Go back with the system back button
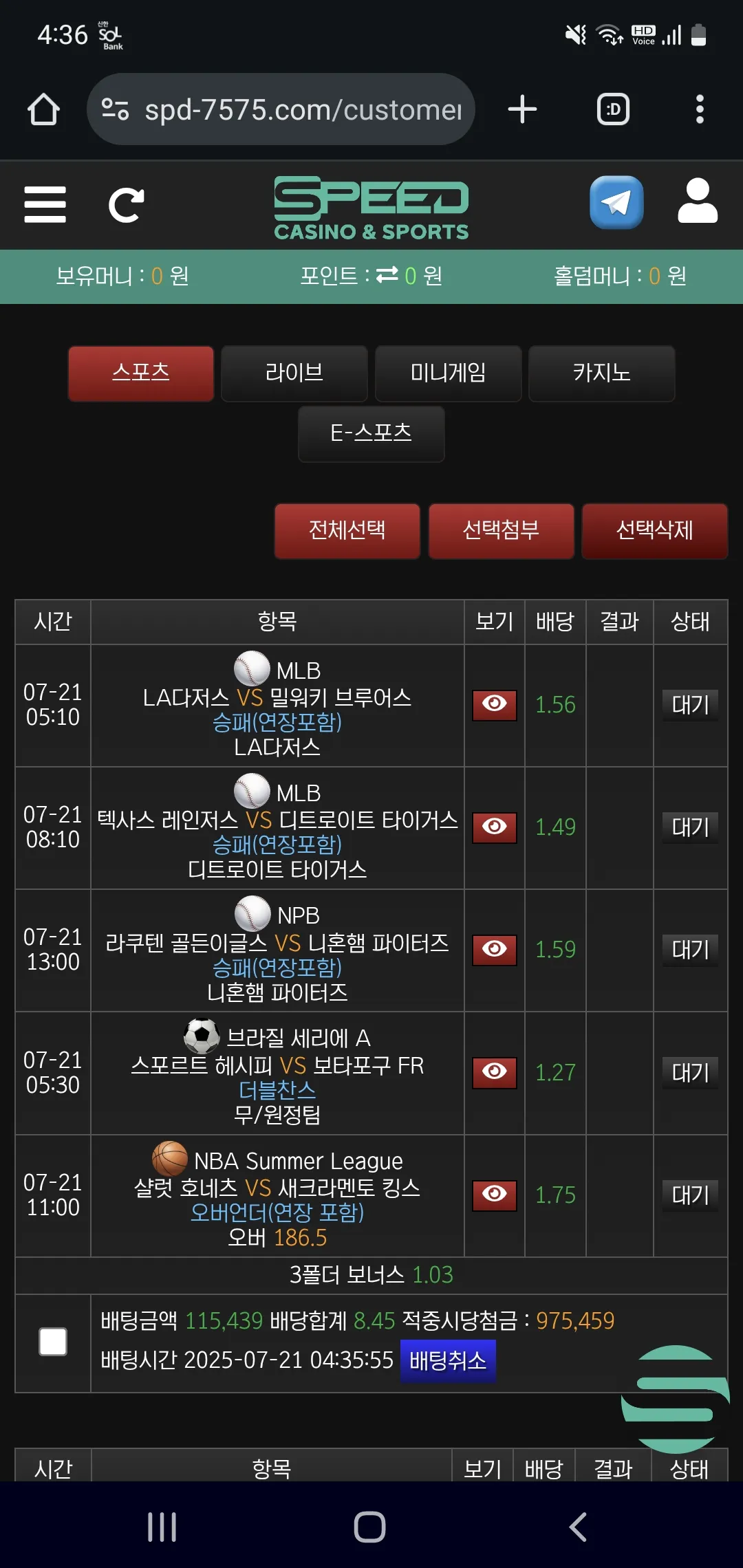743x1568 pixels. (x=578, y=1527)
